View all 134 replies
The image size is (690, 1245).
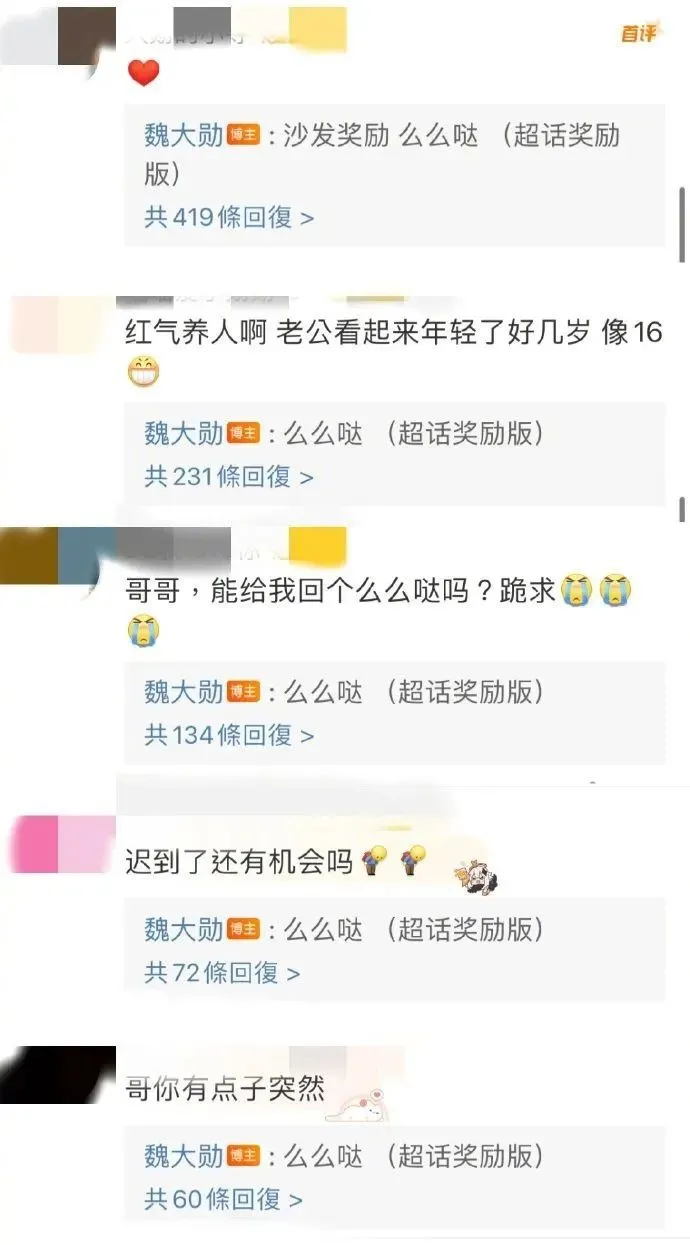click(229, 735)
